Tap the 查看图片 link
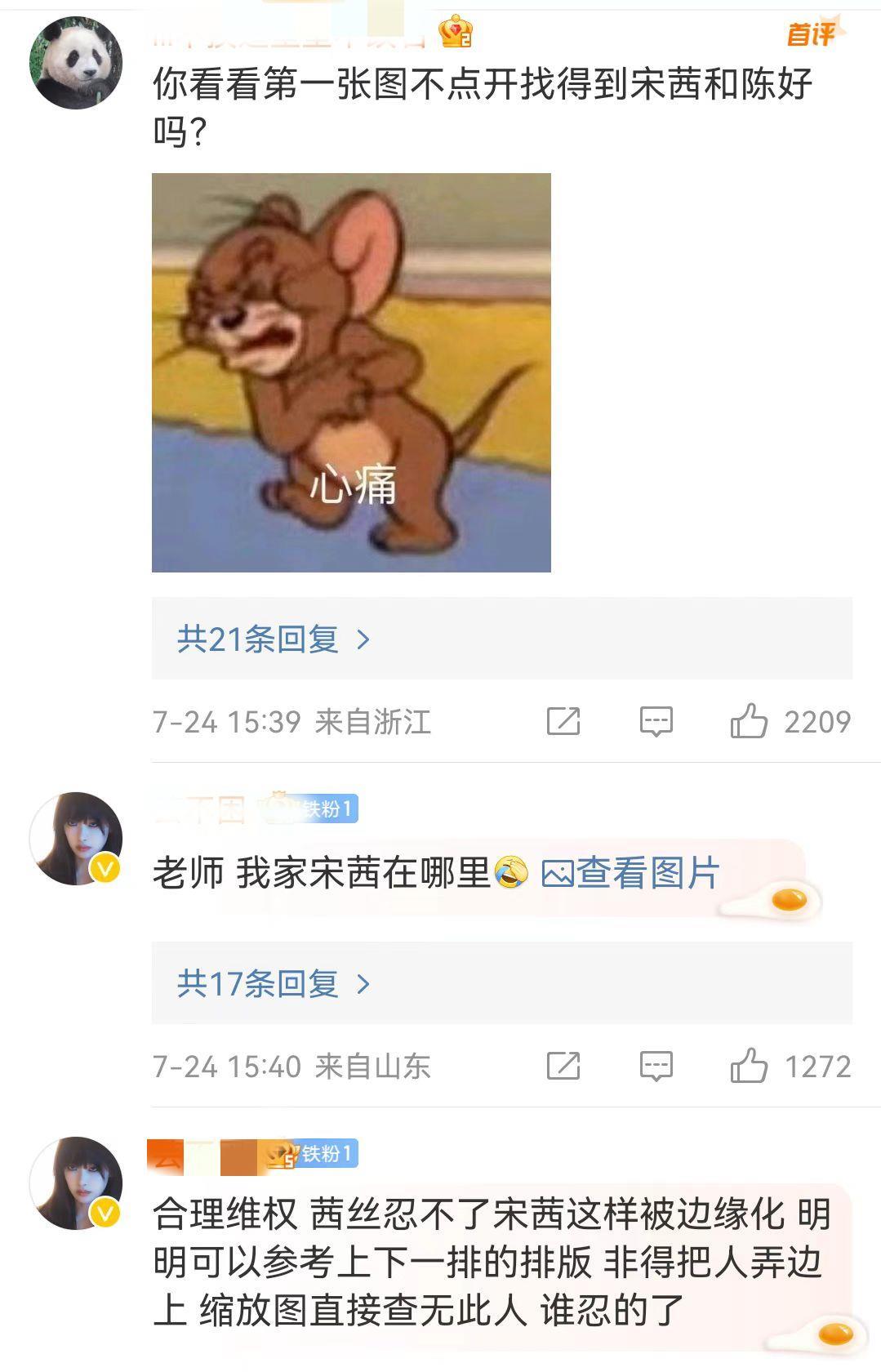881x1372 pixels. tap(630, 873)
